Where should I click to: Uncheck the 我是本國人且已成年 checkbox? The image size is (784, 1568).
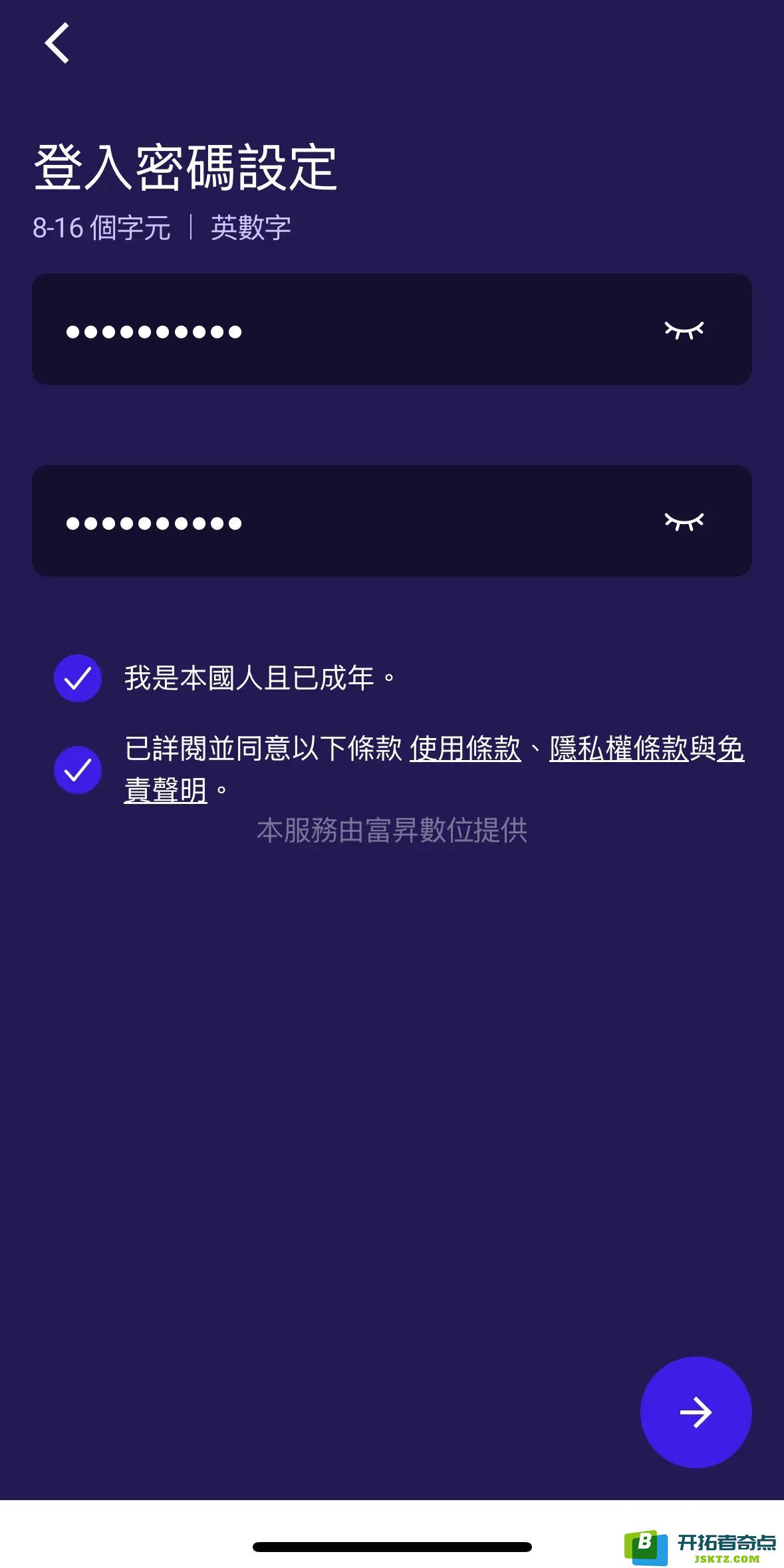click(x=78, y=678)
